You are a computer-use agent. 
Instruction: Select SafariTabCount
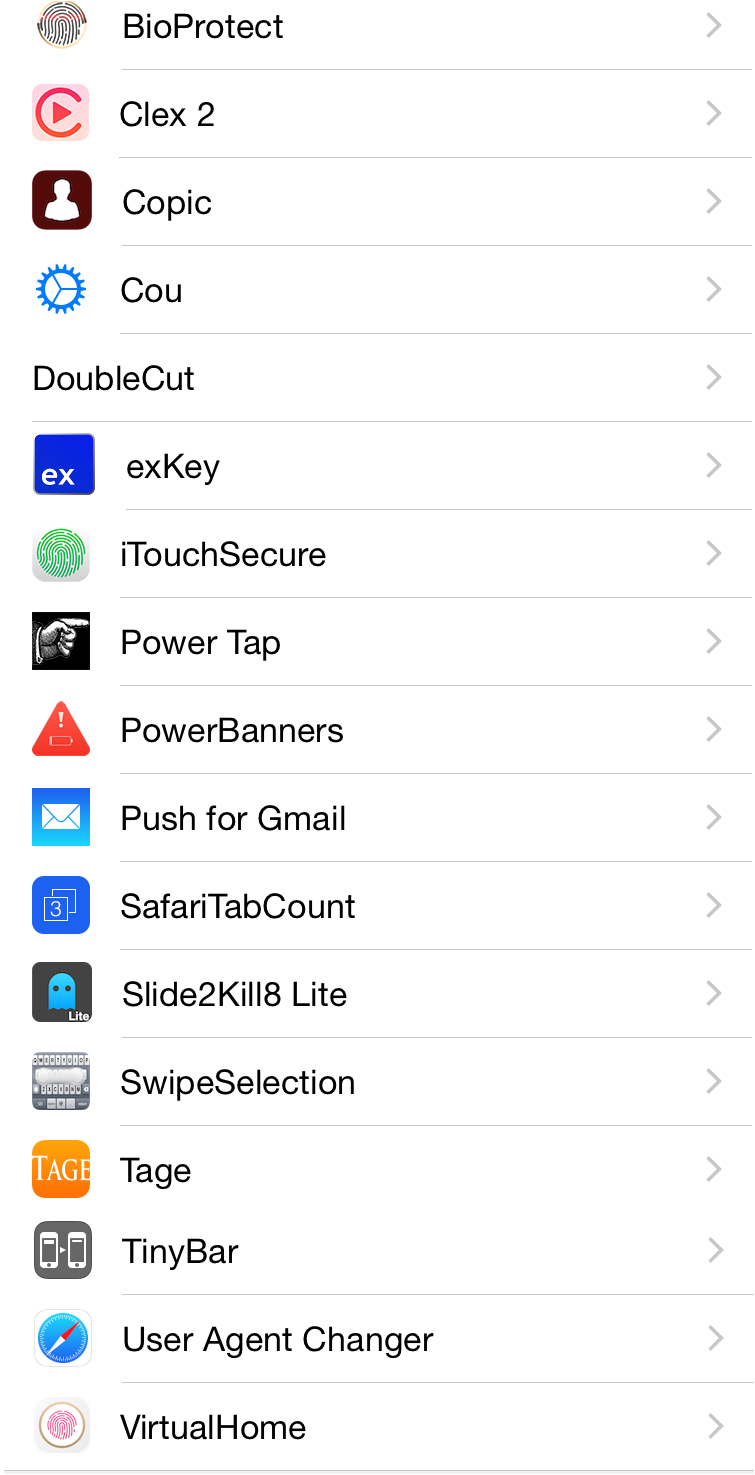[x=377, y=906]
